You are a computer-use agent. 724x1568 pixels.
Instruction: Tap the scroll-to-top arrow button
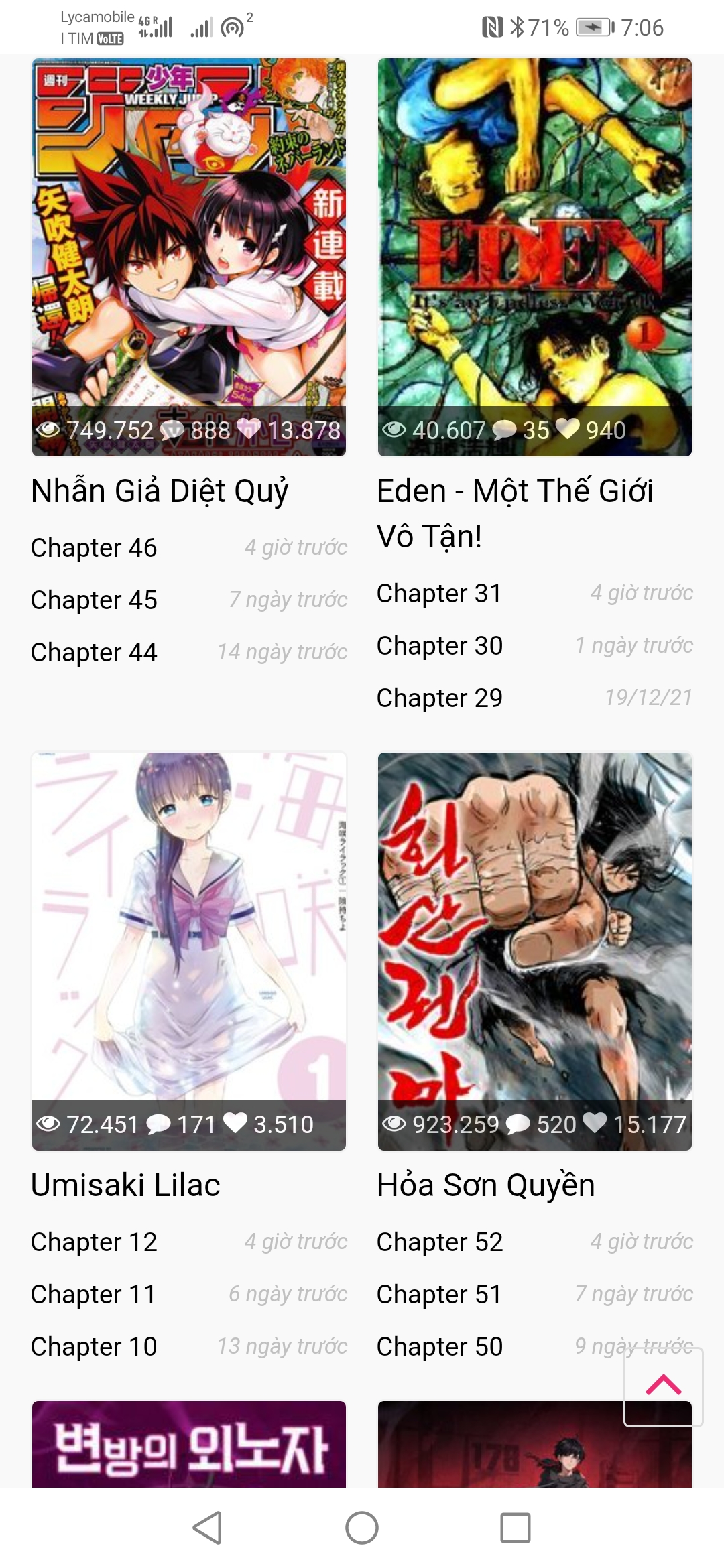pos(663,1386)
